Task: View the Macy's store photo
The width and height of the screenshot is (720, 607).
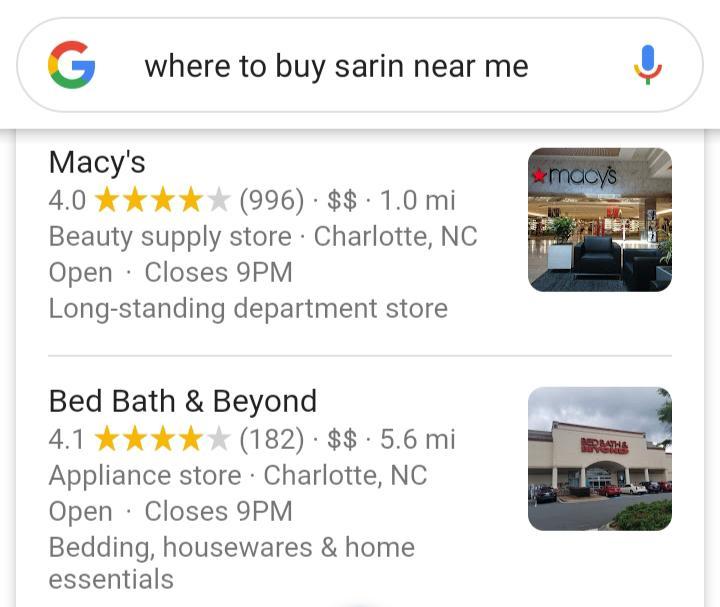Action: click(x=599, y=220)
